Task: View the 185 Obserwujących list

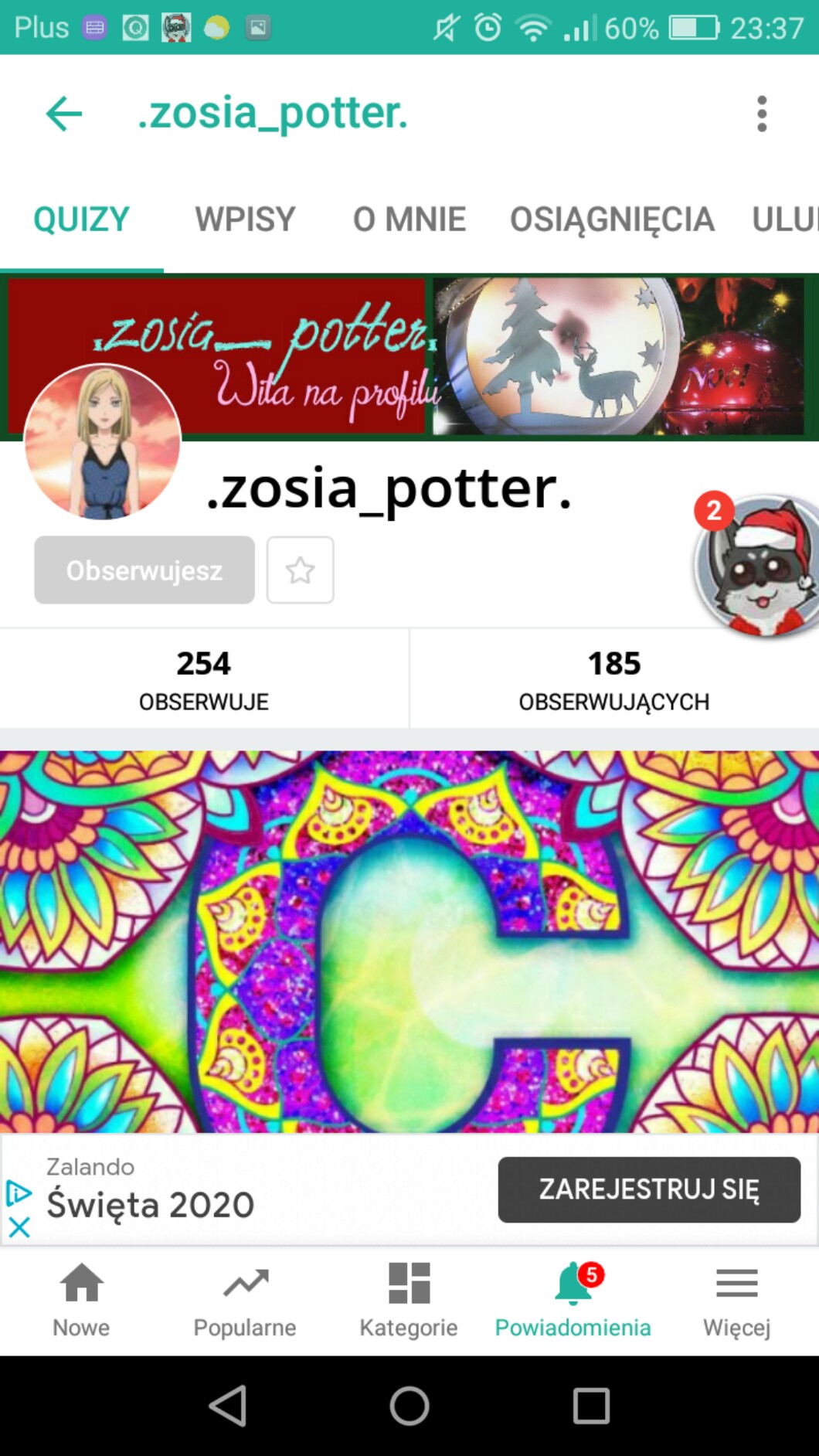Action: tap(614, 679)
